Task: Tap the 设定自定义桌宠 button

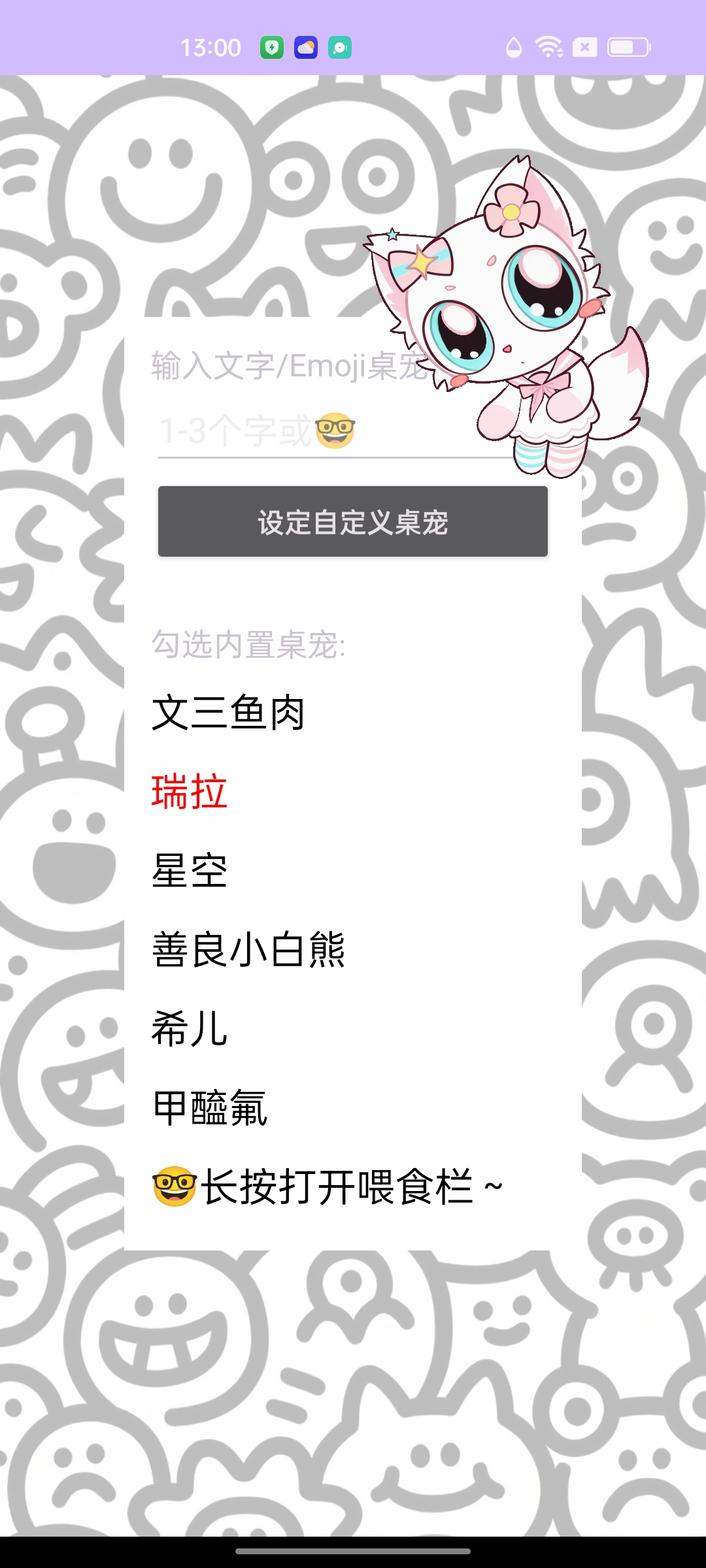Action: [x=353, y=522]
